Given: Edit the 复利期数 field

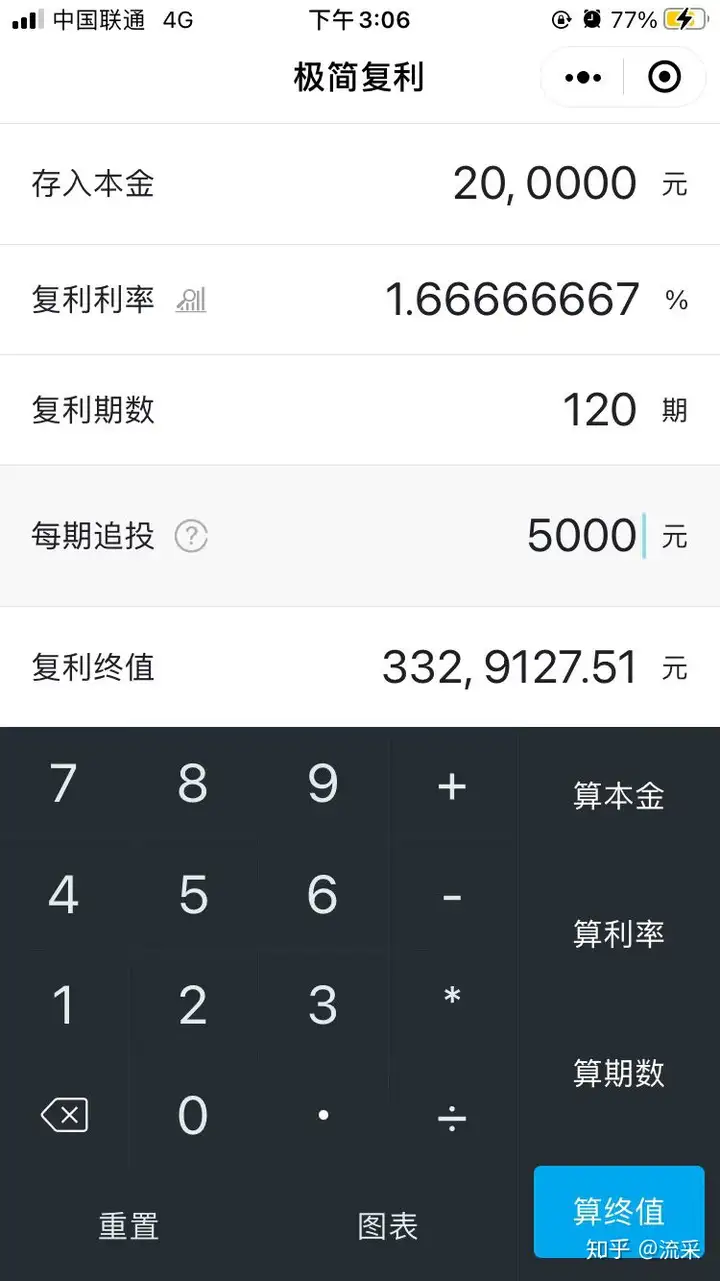Looking at the screenshot, I should click(x=599, y=410).
